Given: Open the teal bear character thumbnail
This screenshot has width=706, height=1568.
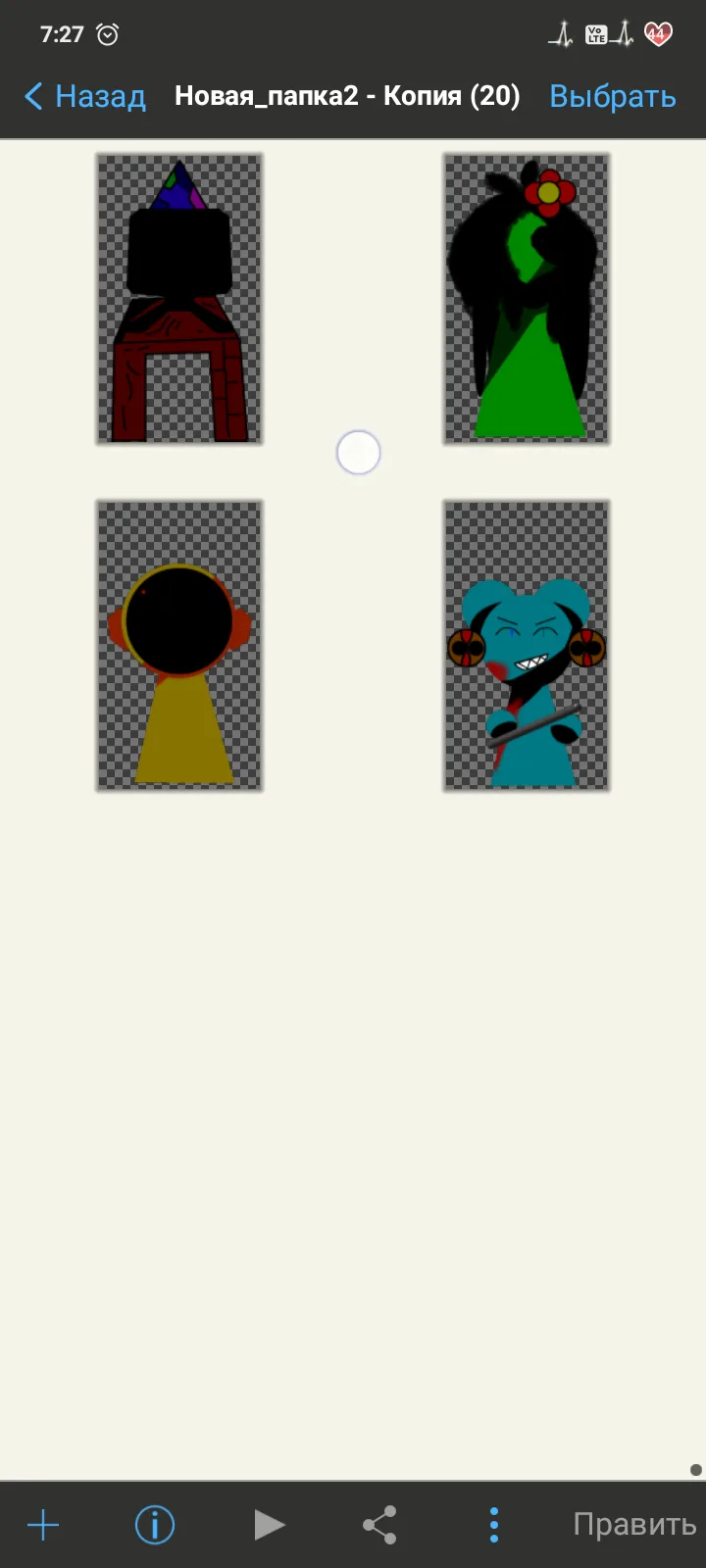Looking at the screenshot, I should pos(527,646).
